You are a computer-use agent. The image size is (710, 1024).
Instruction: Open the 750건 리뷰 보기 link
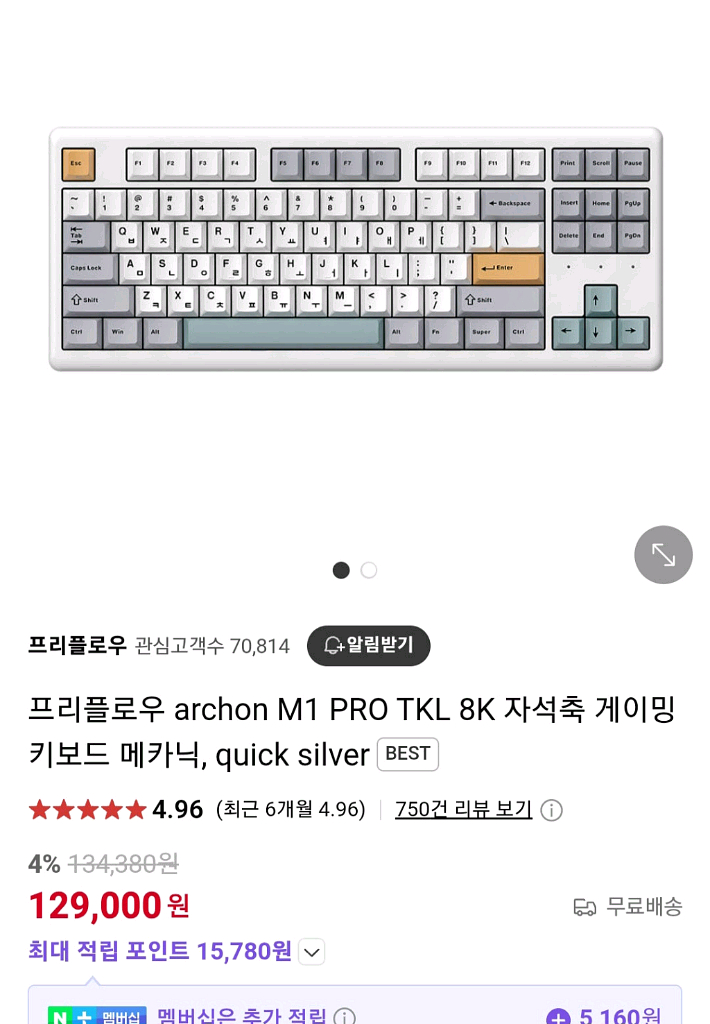coord(463,810)
